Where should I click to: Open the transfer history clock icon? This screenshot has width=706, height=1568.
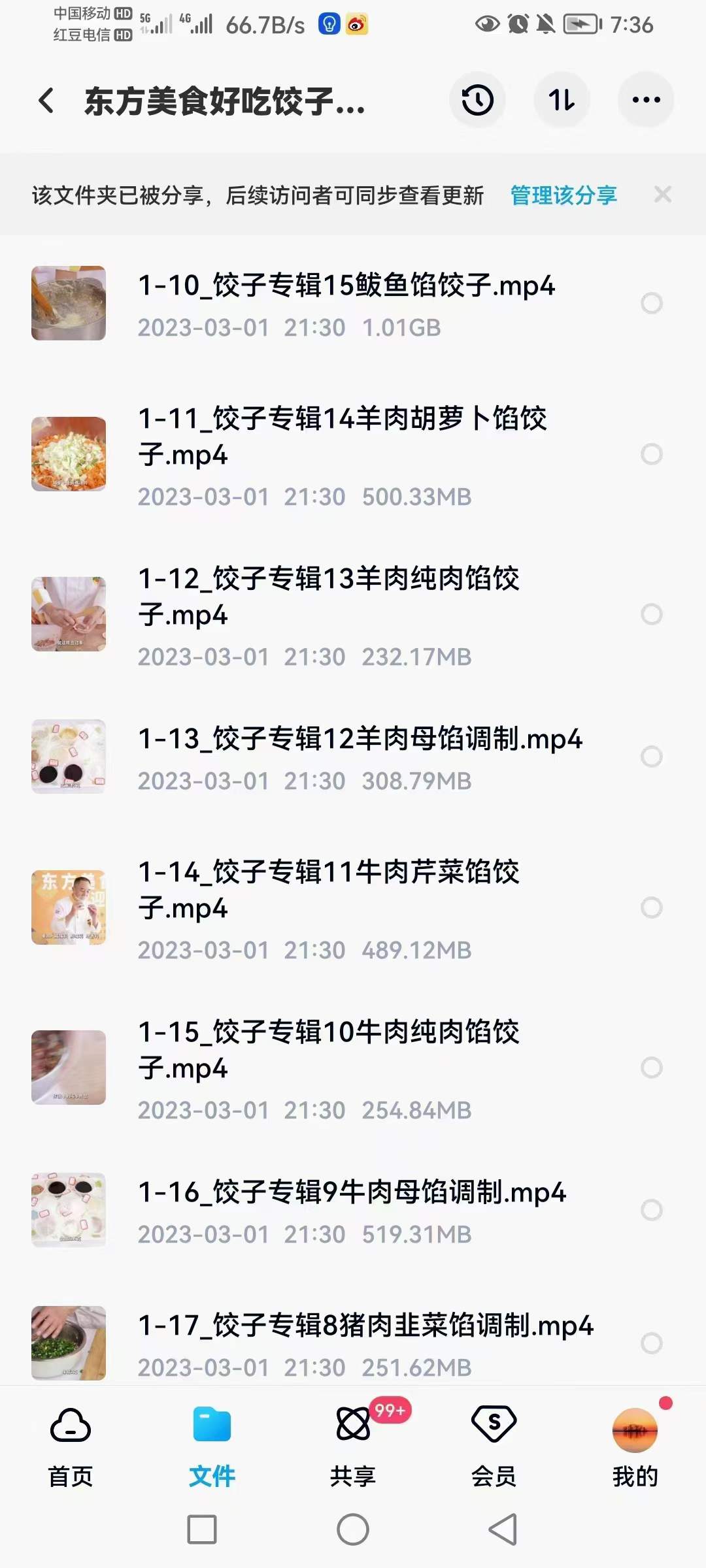point(477,101)
